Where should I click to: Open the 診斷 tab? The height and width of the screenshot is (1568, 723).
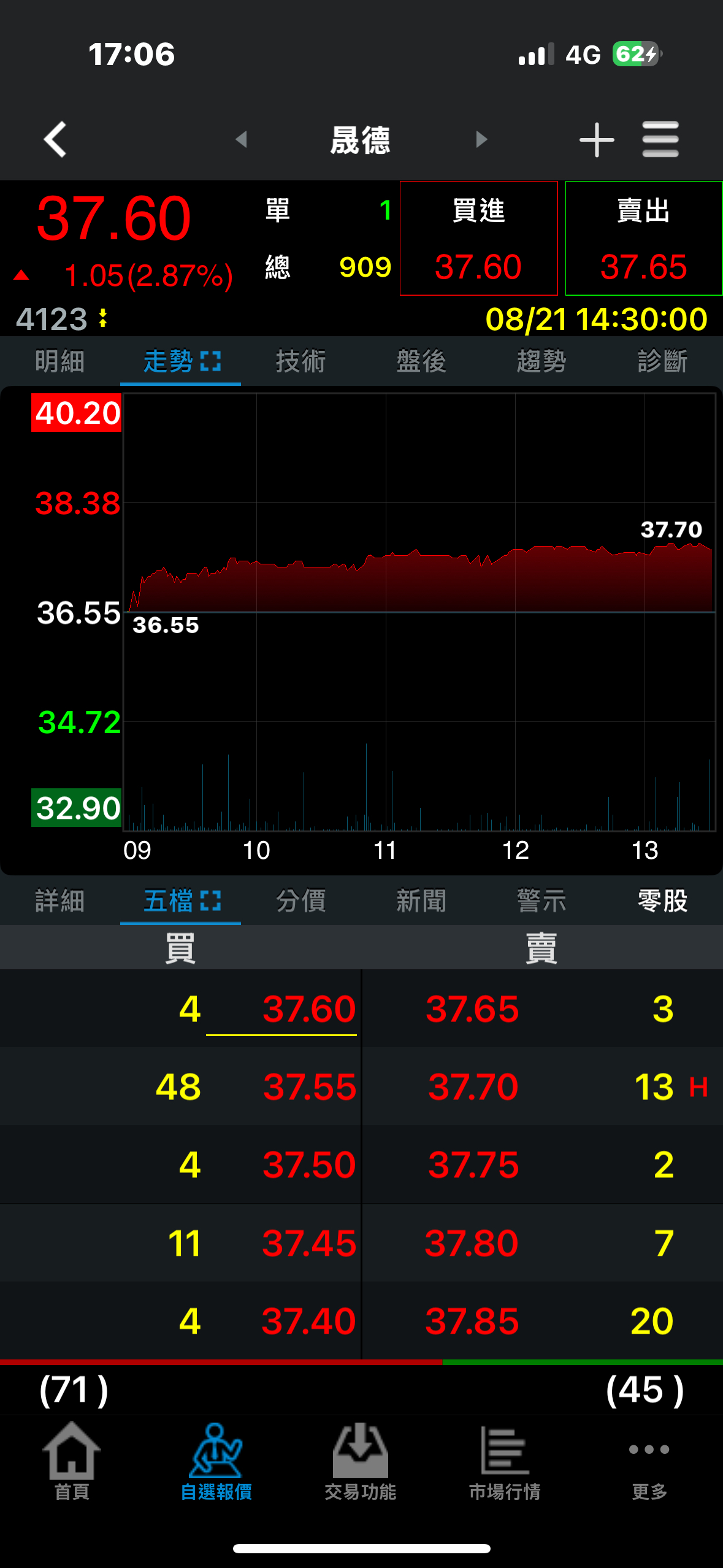tap(662, 361)
